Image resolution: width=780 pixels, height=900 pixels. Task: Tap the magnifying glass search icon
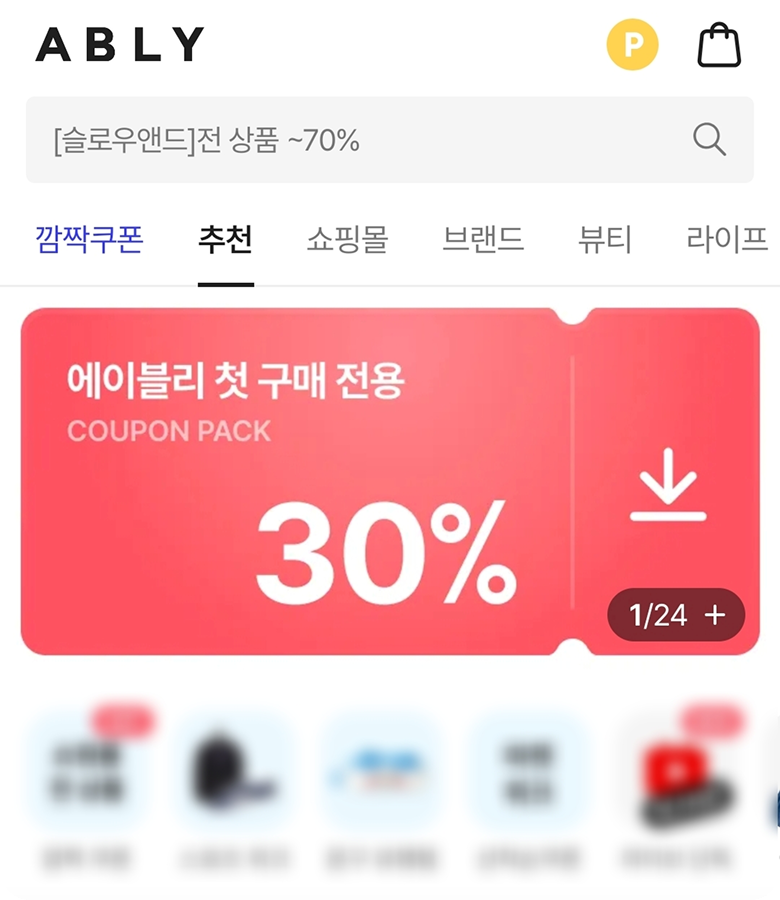(709, 140)
